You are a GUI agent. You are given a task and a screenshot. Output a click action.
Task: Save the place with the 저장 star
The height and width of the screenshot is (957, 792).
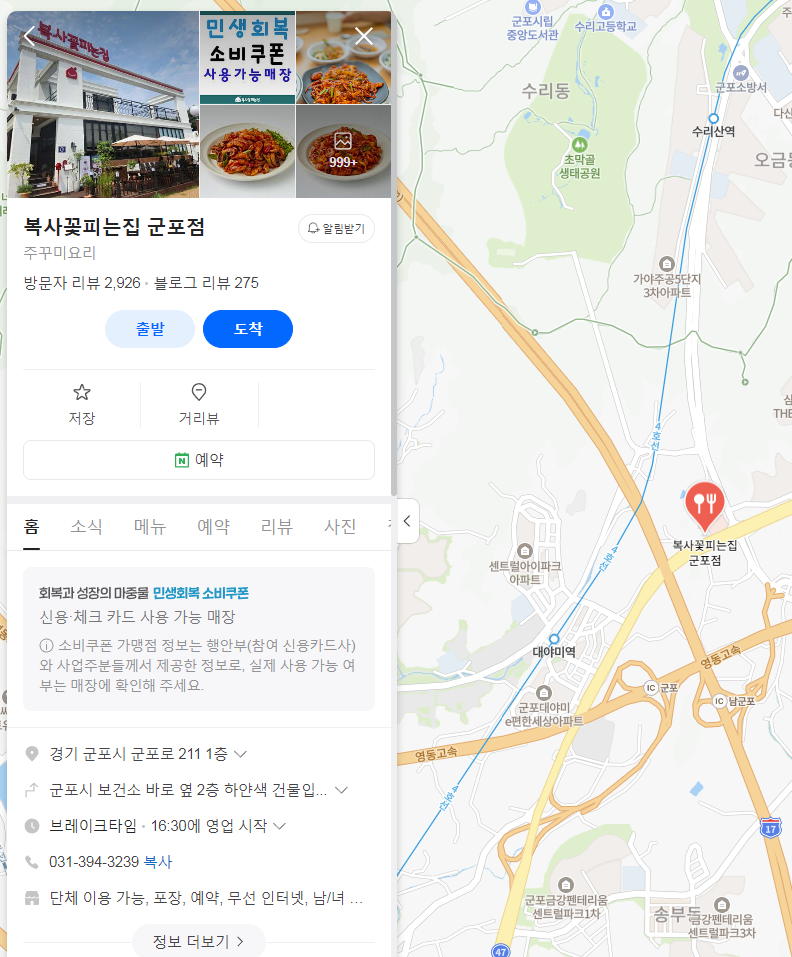82,404
